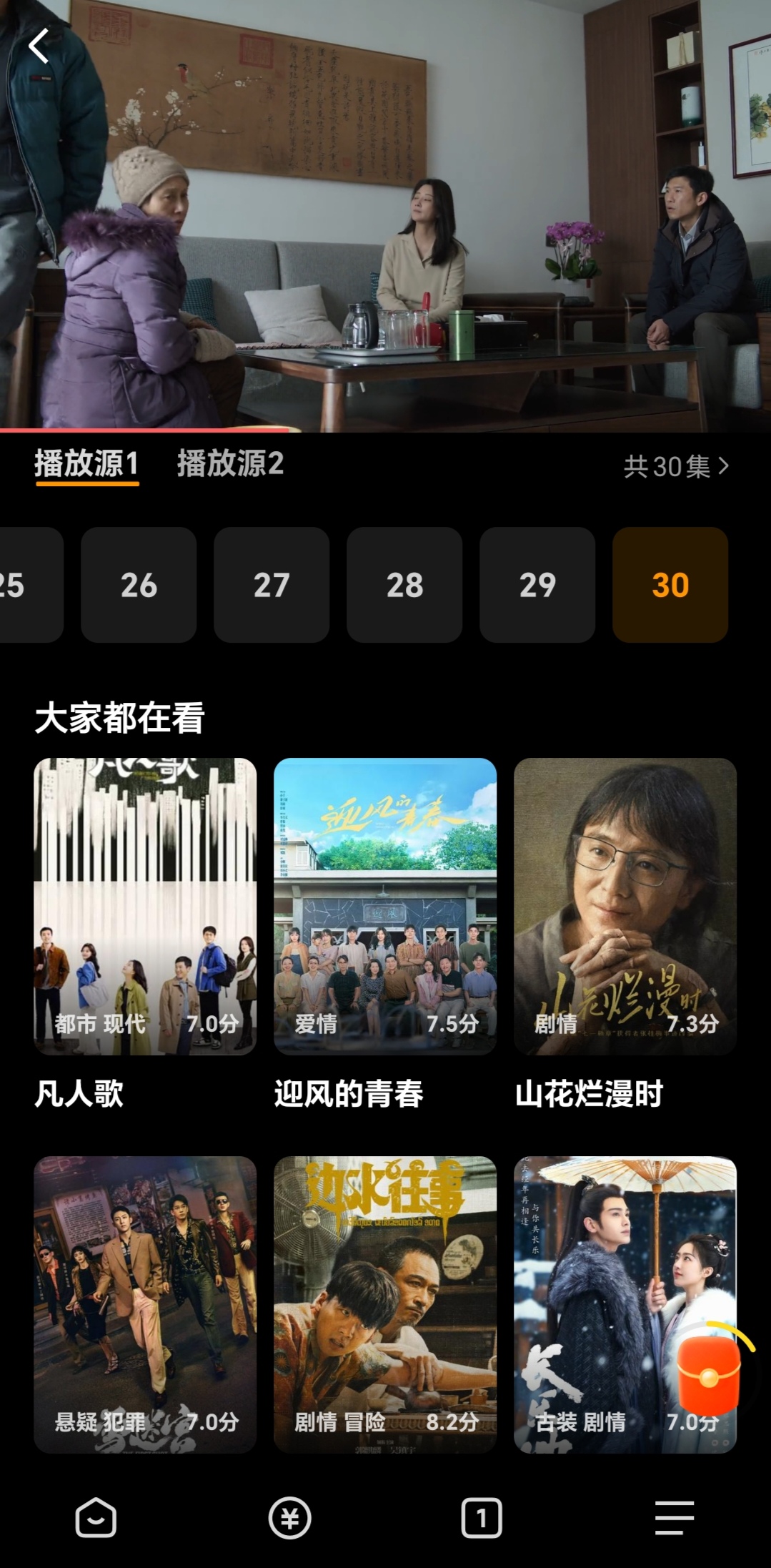Play episode 28
The height and width of the screenshot is (1568, 771).
(x=404, y=585)
